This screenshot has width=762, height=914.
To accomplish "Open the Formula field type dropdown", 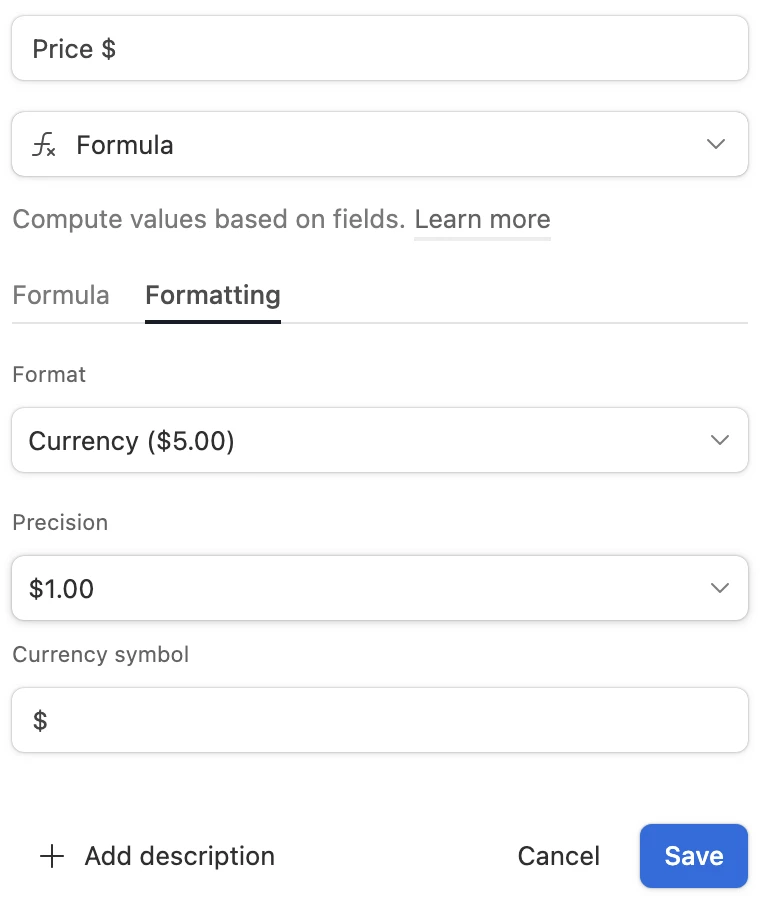I will [379, 145].
